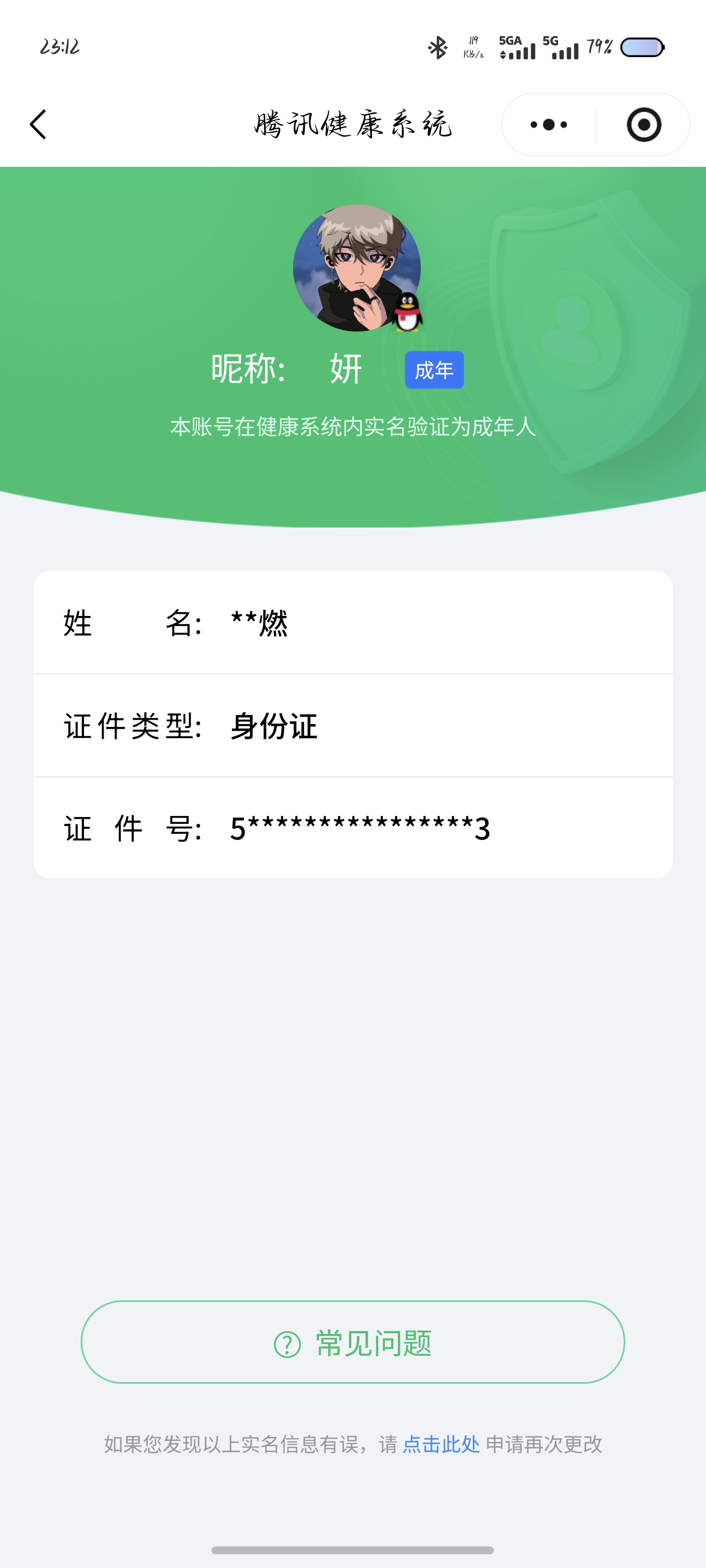The height and width of the screenshot is (1568, 706).
Task: Open the 常见问题 FAQ button
Action: point(352,1342)
